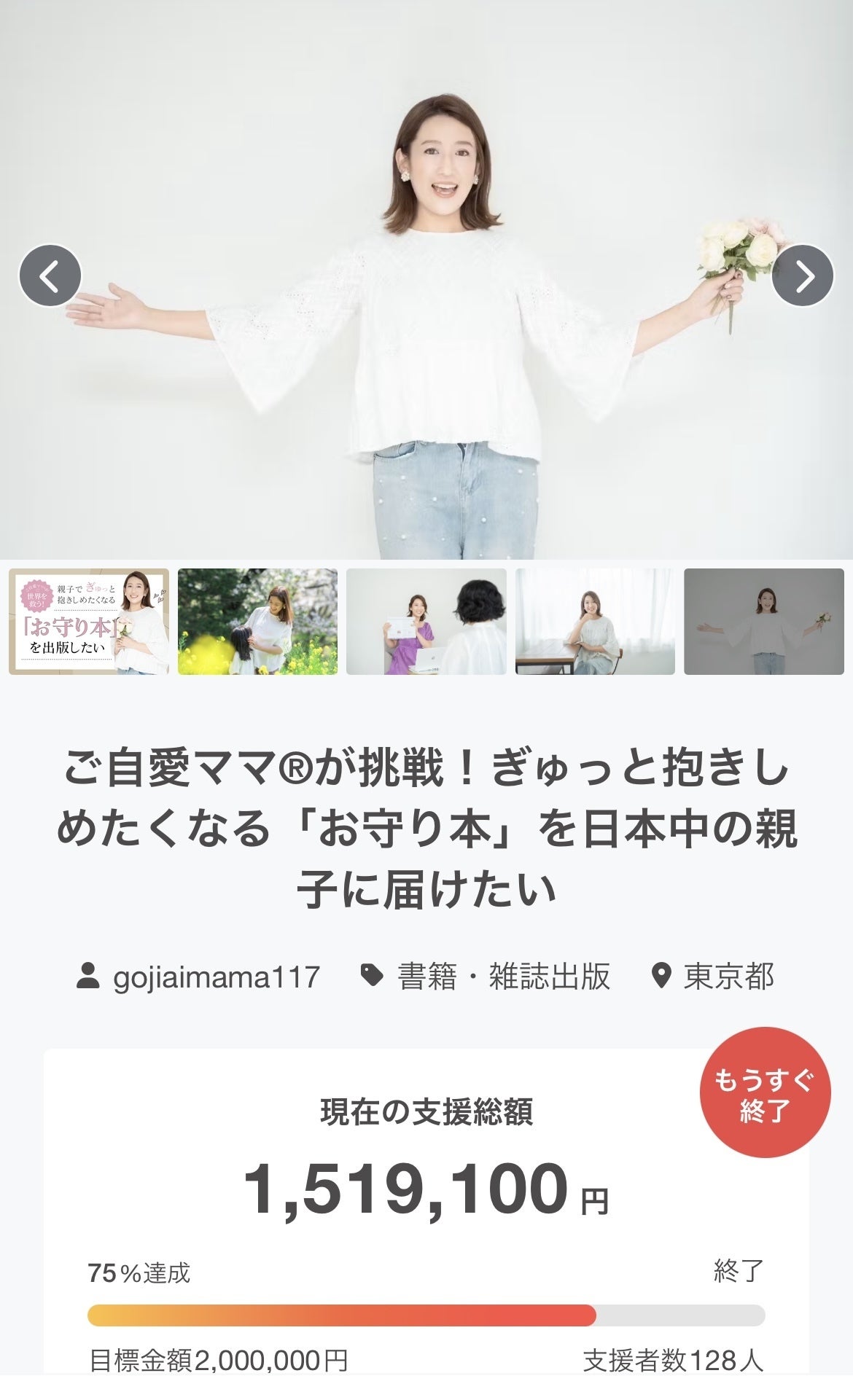
Task: Show the flower field photo thumbnail
Action: [257, 622]
